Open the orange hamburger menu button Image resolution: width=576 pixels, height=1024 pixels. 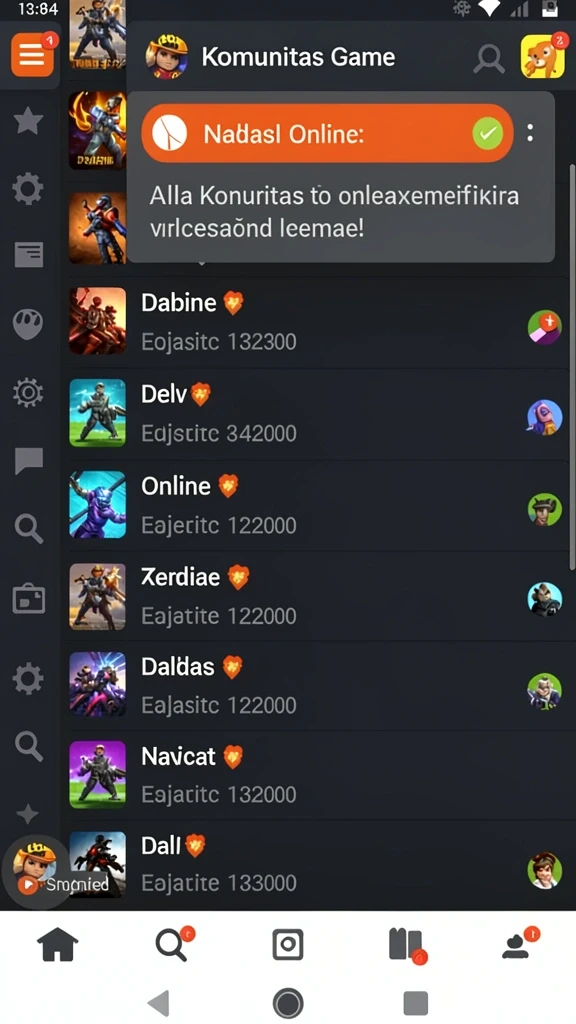[x=31, y=55]
